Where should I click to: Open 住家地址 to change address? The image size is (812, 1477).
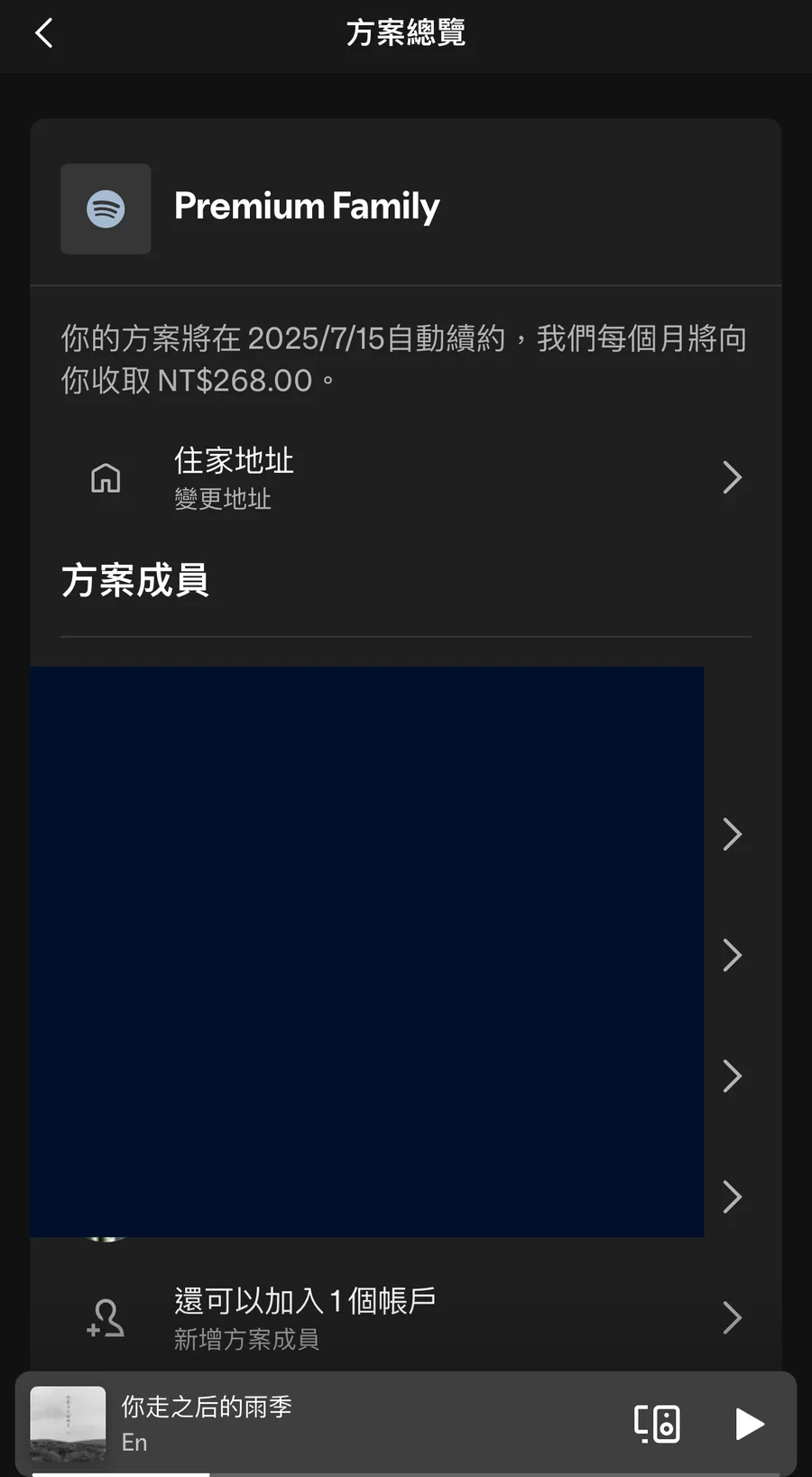point(406,477)
